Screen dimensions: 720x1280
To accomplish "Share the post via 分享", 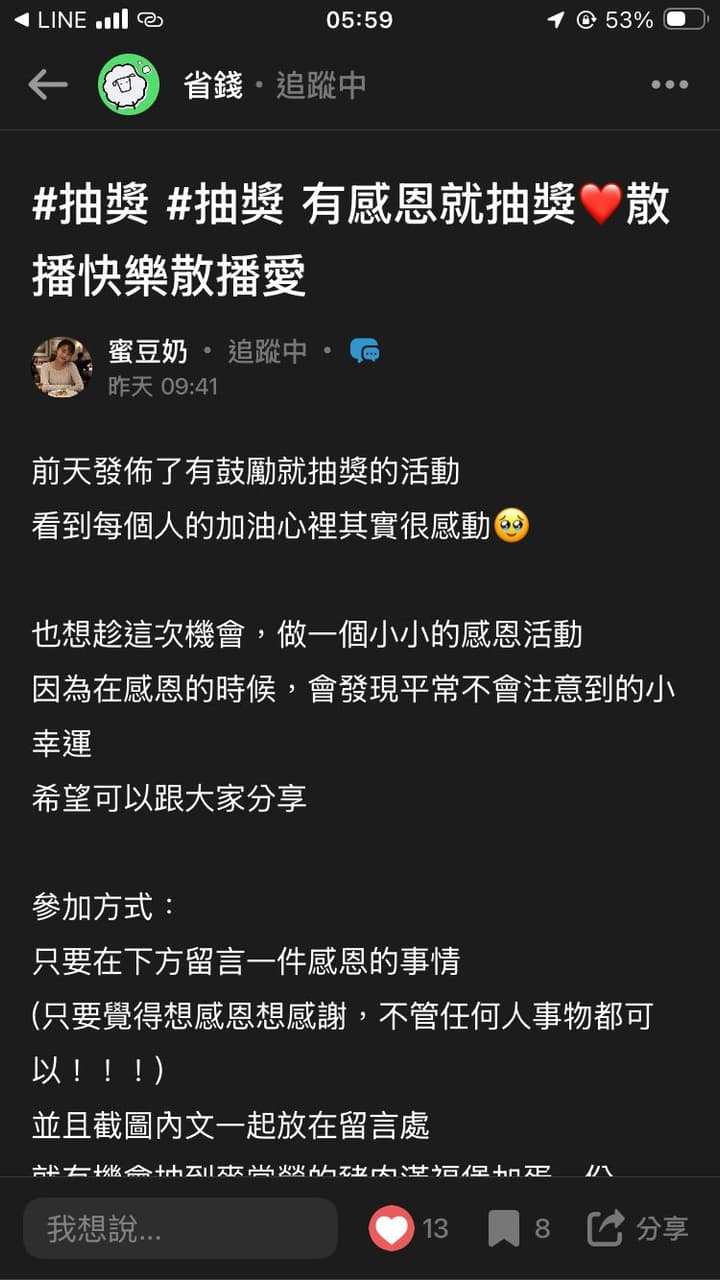I will click(637, 1228).
